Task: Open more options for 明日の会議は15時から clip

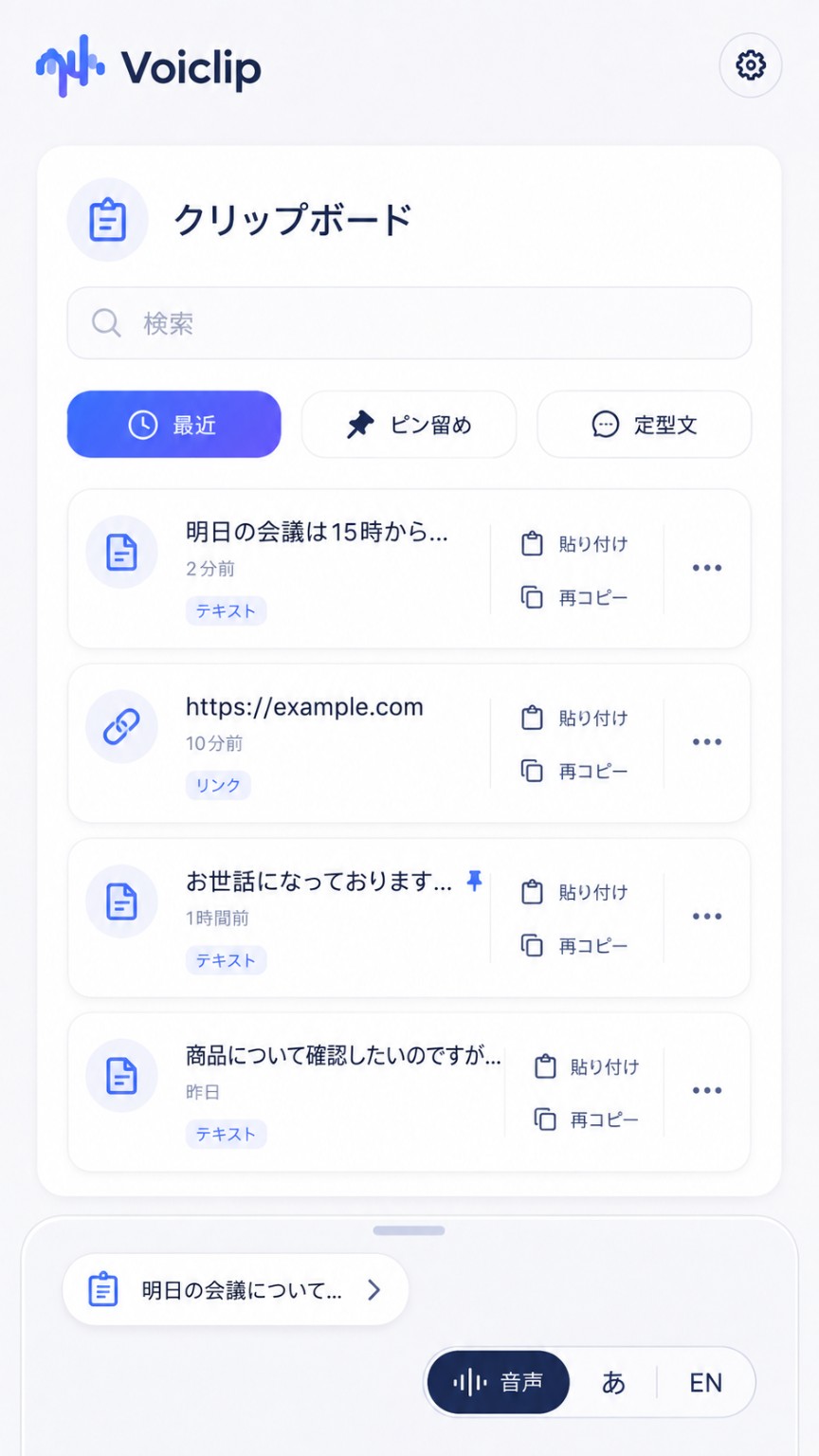Action: (707, 568)
